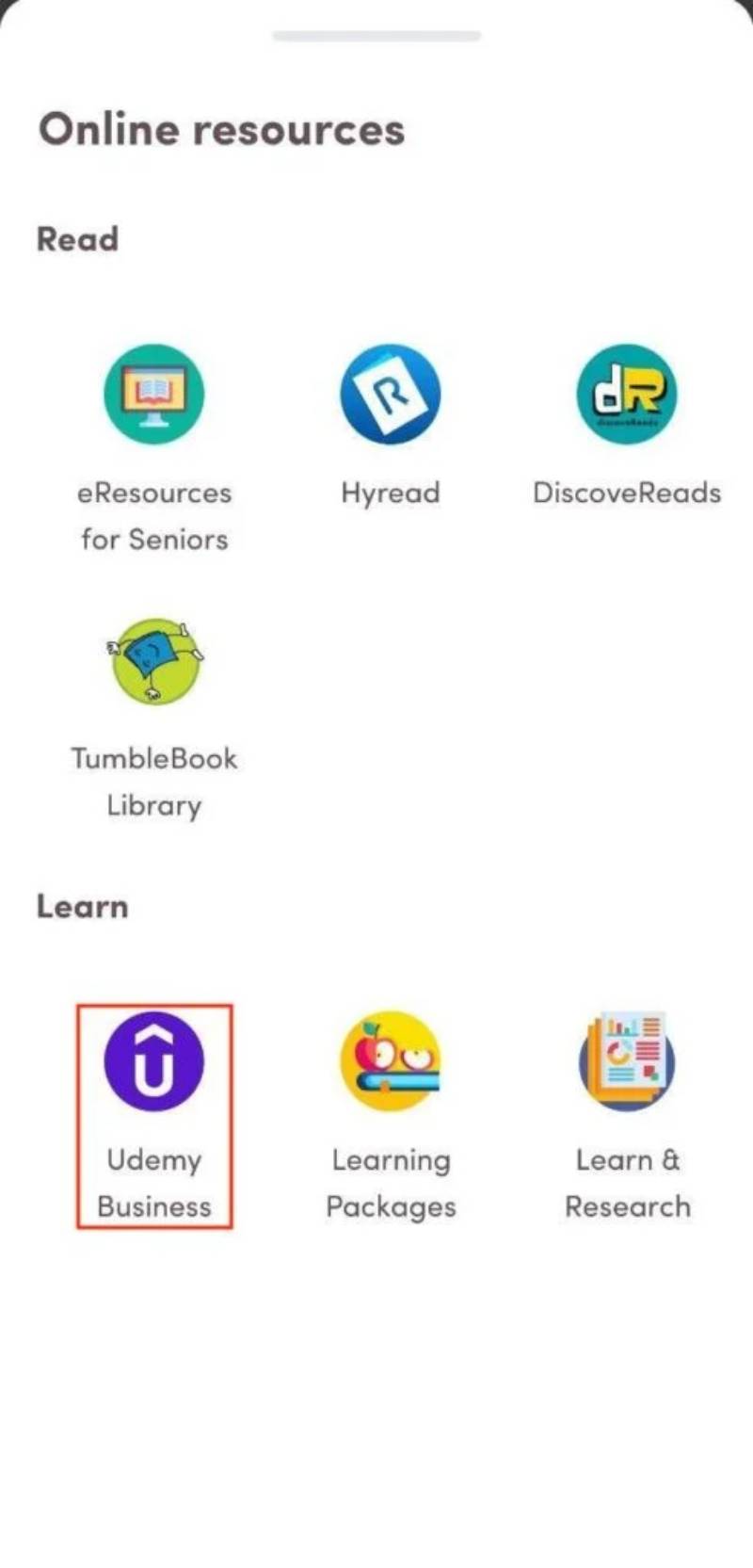Open DiscoveReads

pyautogui.click(x=626, y=395)
